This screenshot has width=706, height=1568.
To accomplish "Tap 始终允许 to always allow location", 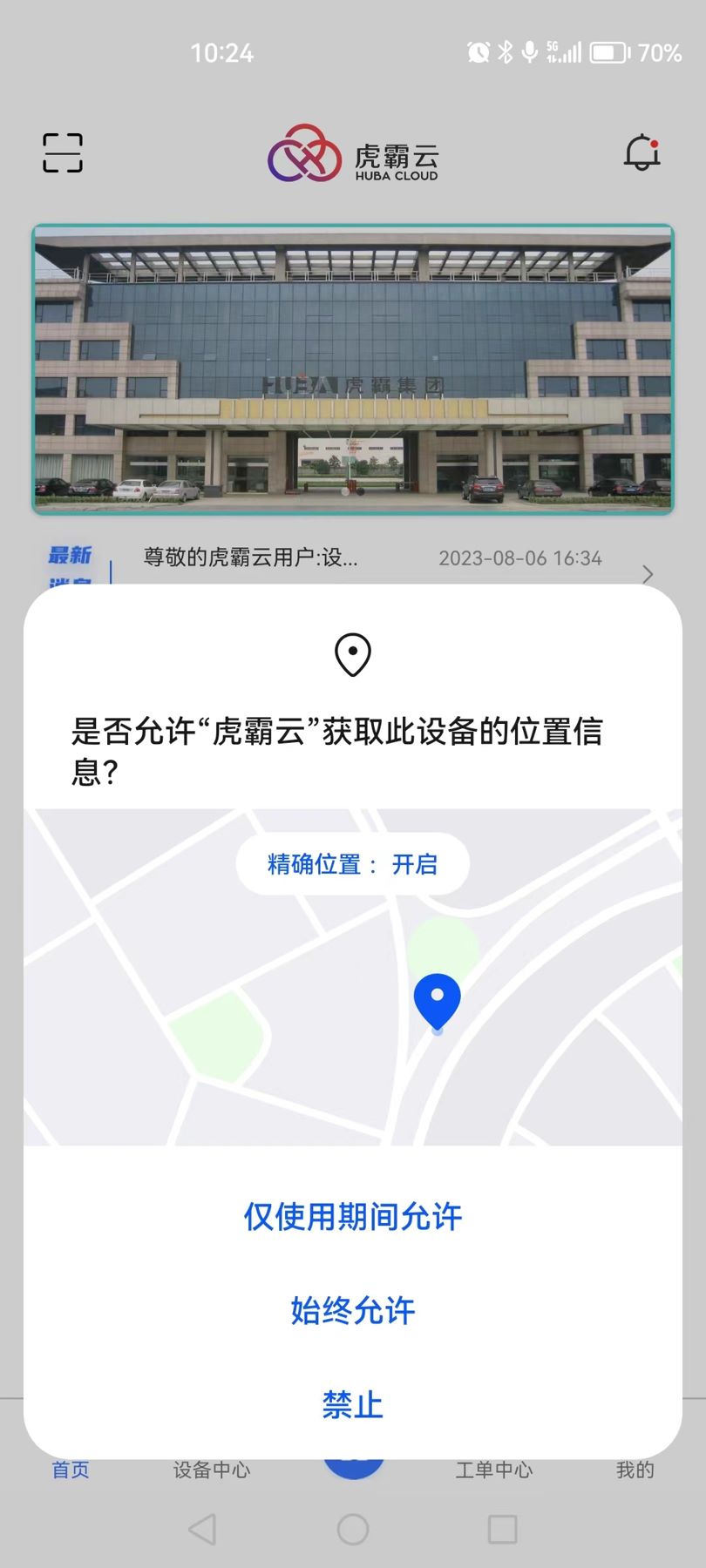I will coord(351,1312).
